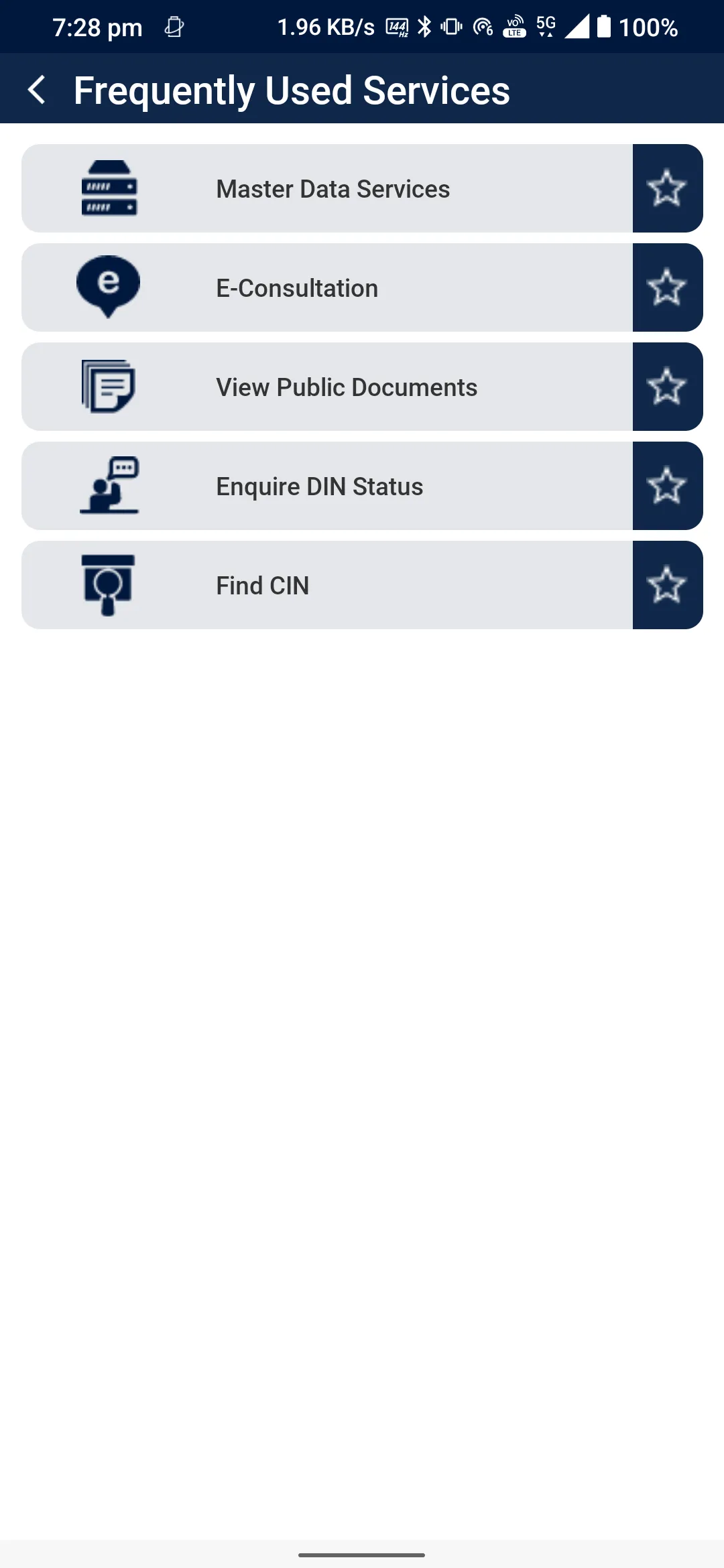Click the E-Consultation speech bubble icon
724x1568 pixels.
coord(109,287)
